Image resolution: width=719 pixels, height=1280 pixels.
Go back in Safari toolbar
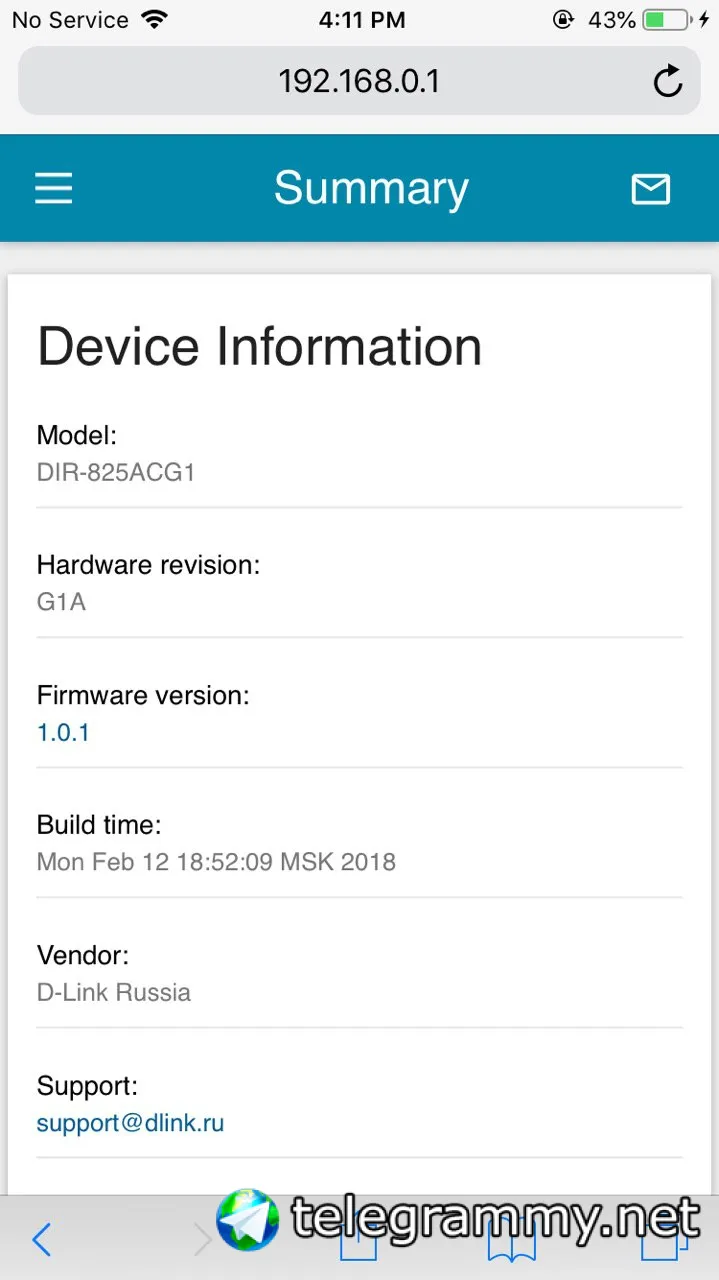coord(41,1240)
